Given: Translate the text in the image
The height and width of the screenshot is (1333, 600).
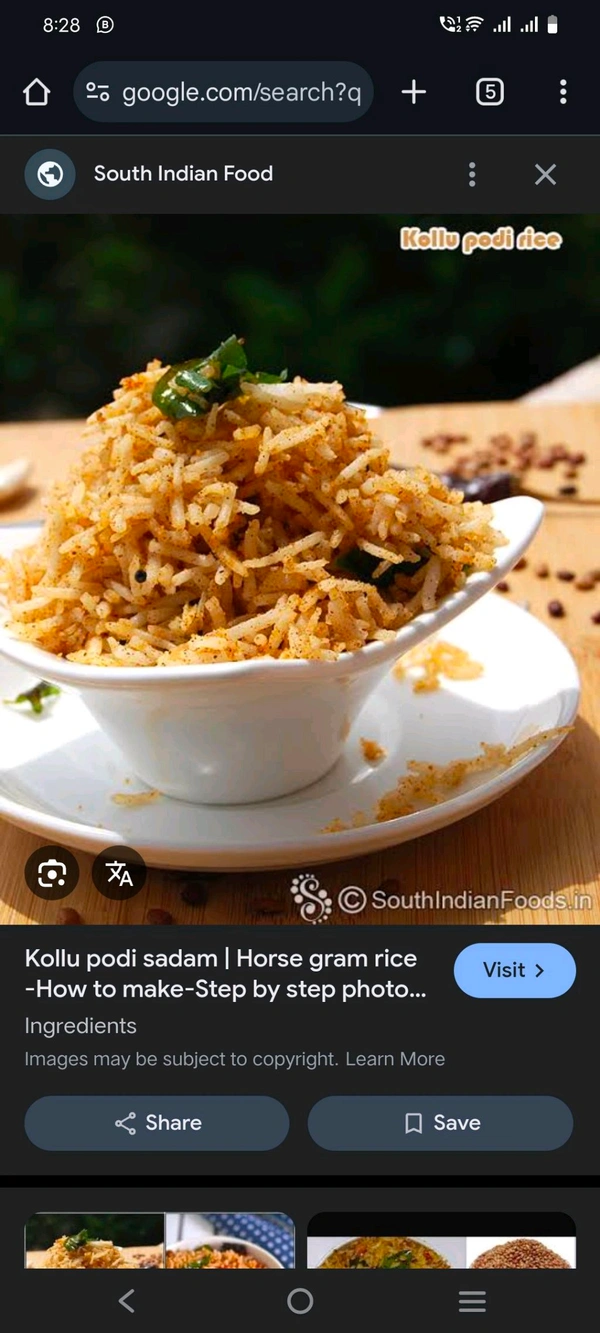Looking at the screenshot, I should [119, 874].
